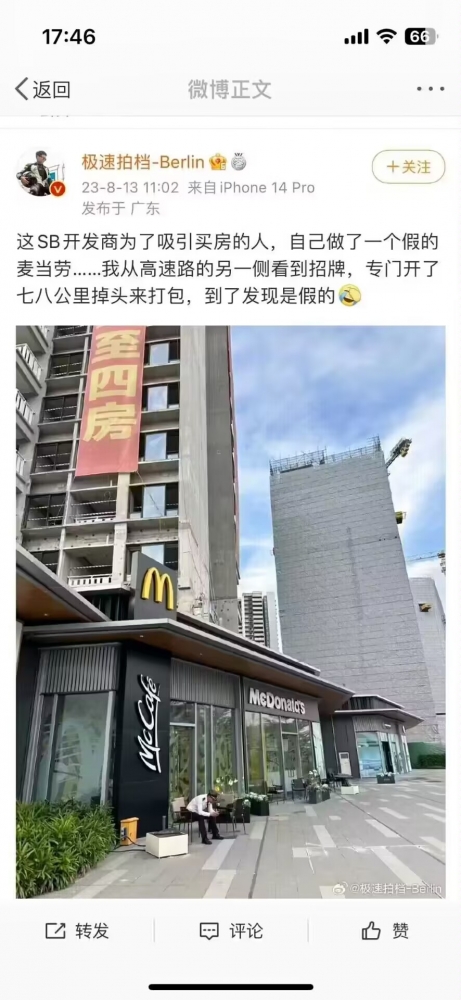Follow the author with +关注
This screenshot has height=1000, width=461.
[408, 167]
